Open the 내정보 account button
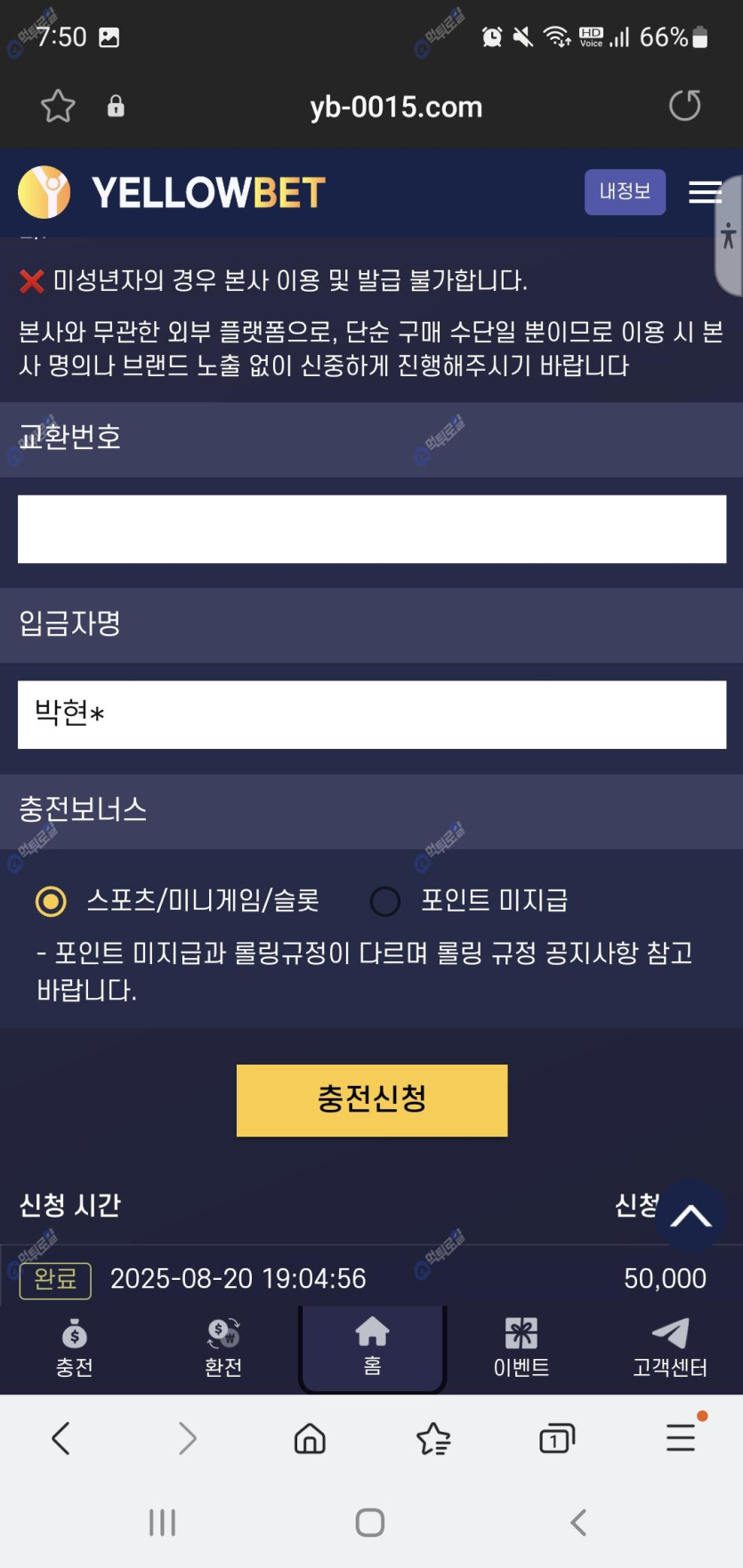The width and height of the screenshot is (743, 1568). (x=625, y=192)
